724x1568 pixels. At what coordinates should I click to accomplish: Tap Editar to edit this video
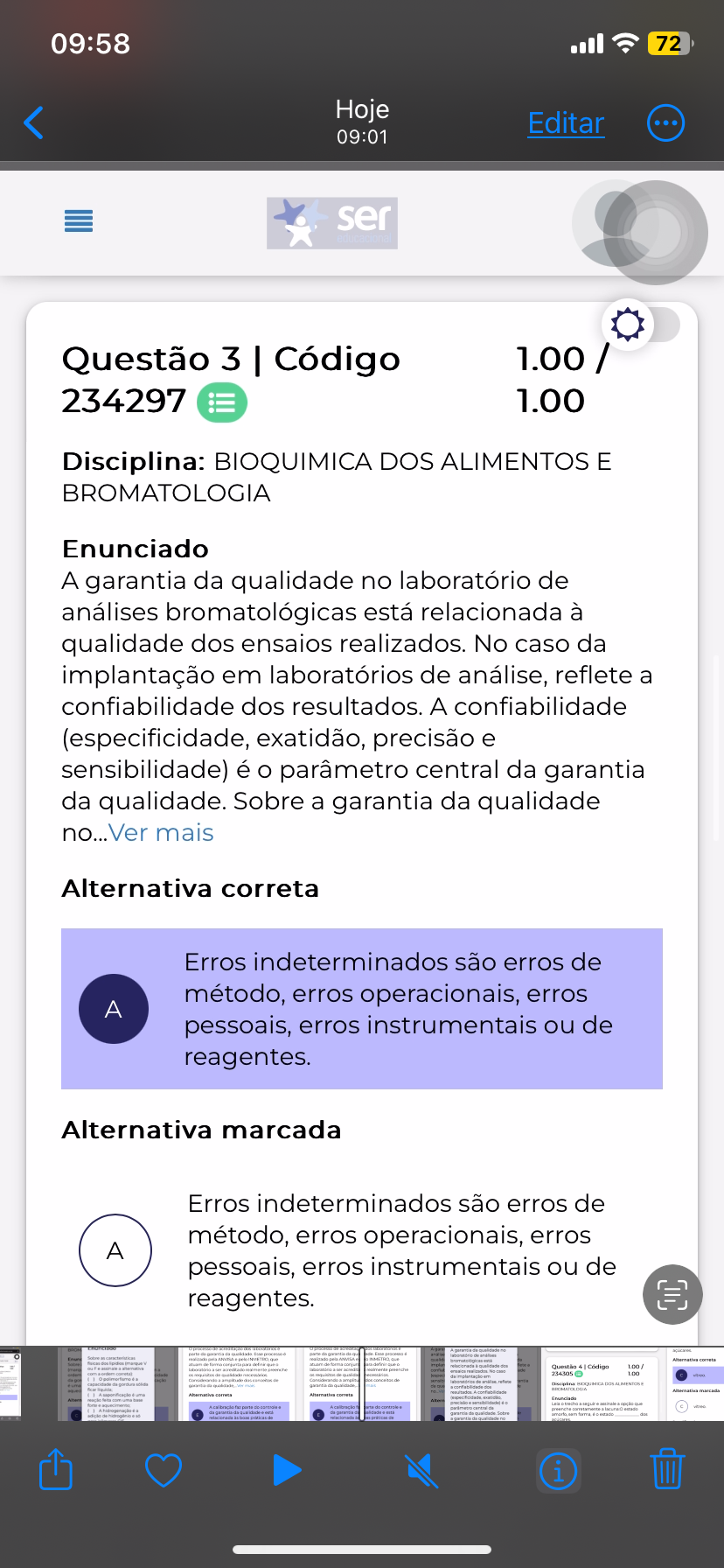coord(566,122)
